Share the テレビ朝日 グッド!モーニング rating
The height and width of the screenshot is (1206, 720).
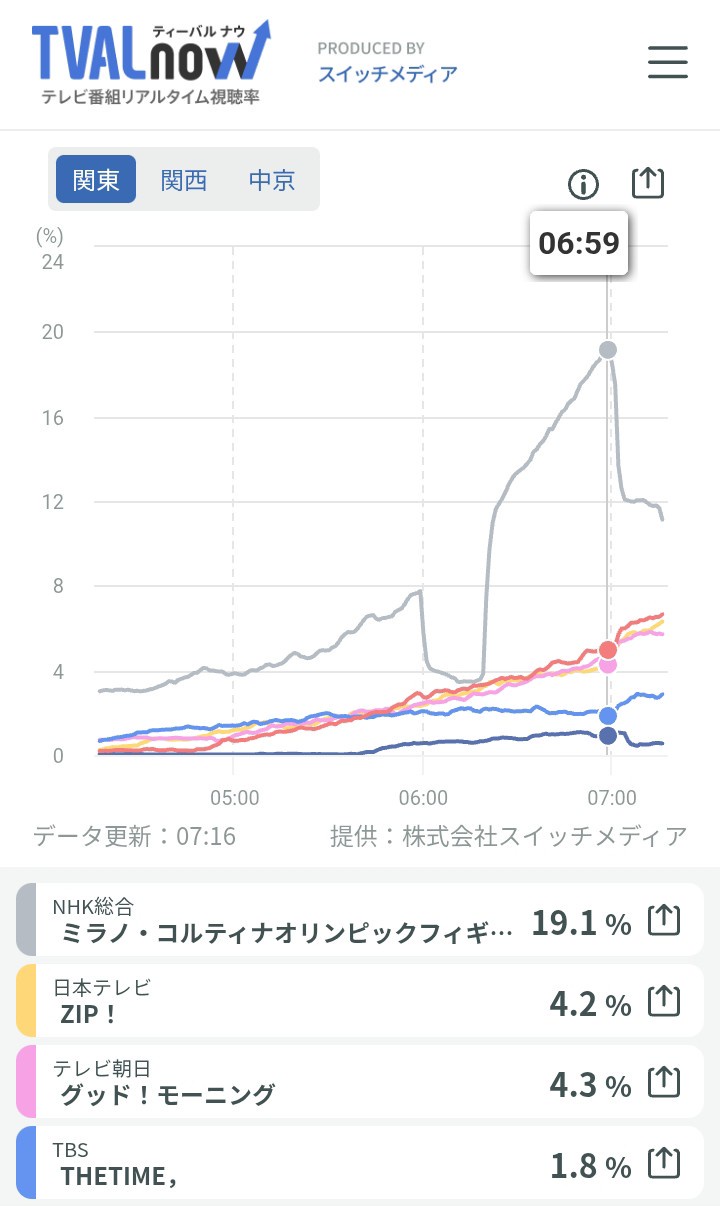[664, 1082]
